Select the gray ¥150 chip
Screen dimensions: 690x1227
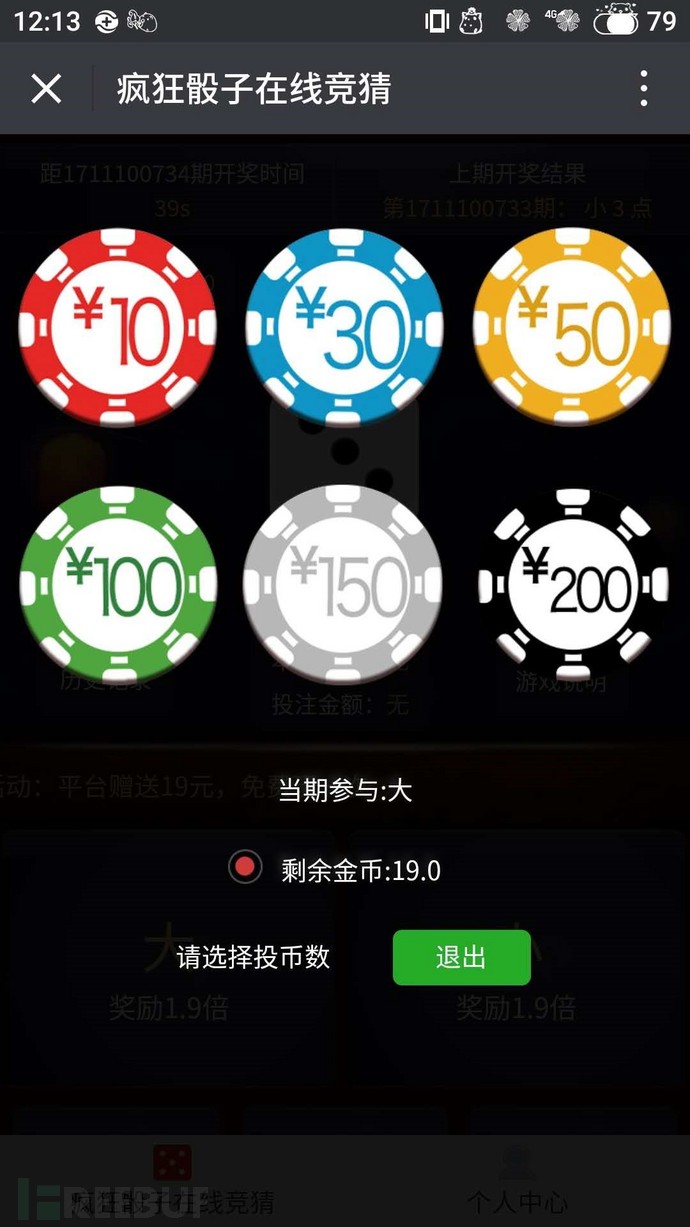click(x=345, y=585)
